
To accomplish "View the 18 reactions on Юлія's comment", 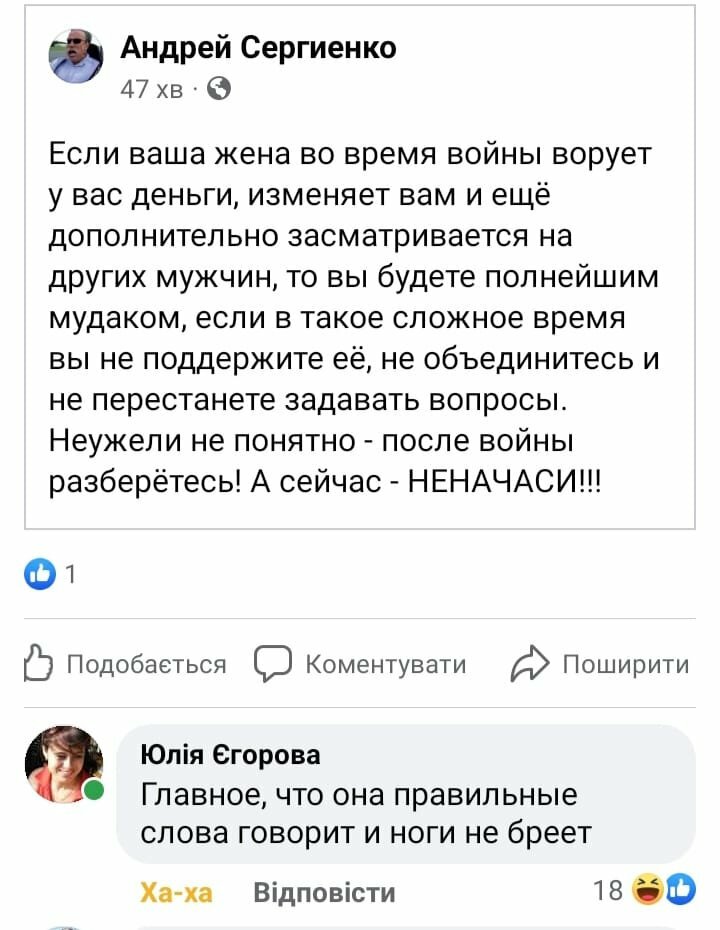I will coord(642,890).
